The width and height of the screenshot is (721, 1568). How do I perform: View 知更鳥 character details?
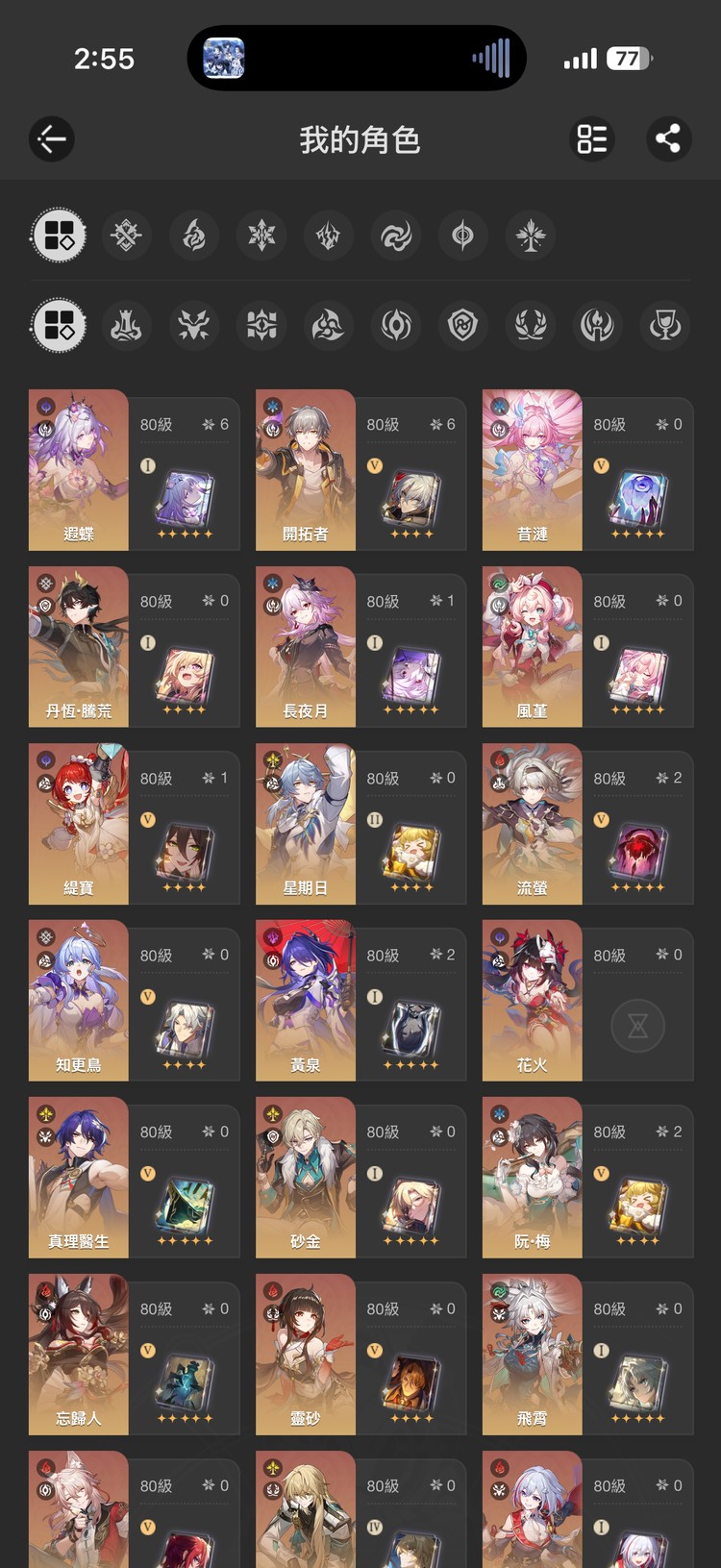134,1001
